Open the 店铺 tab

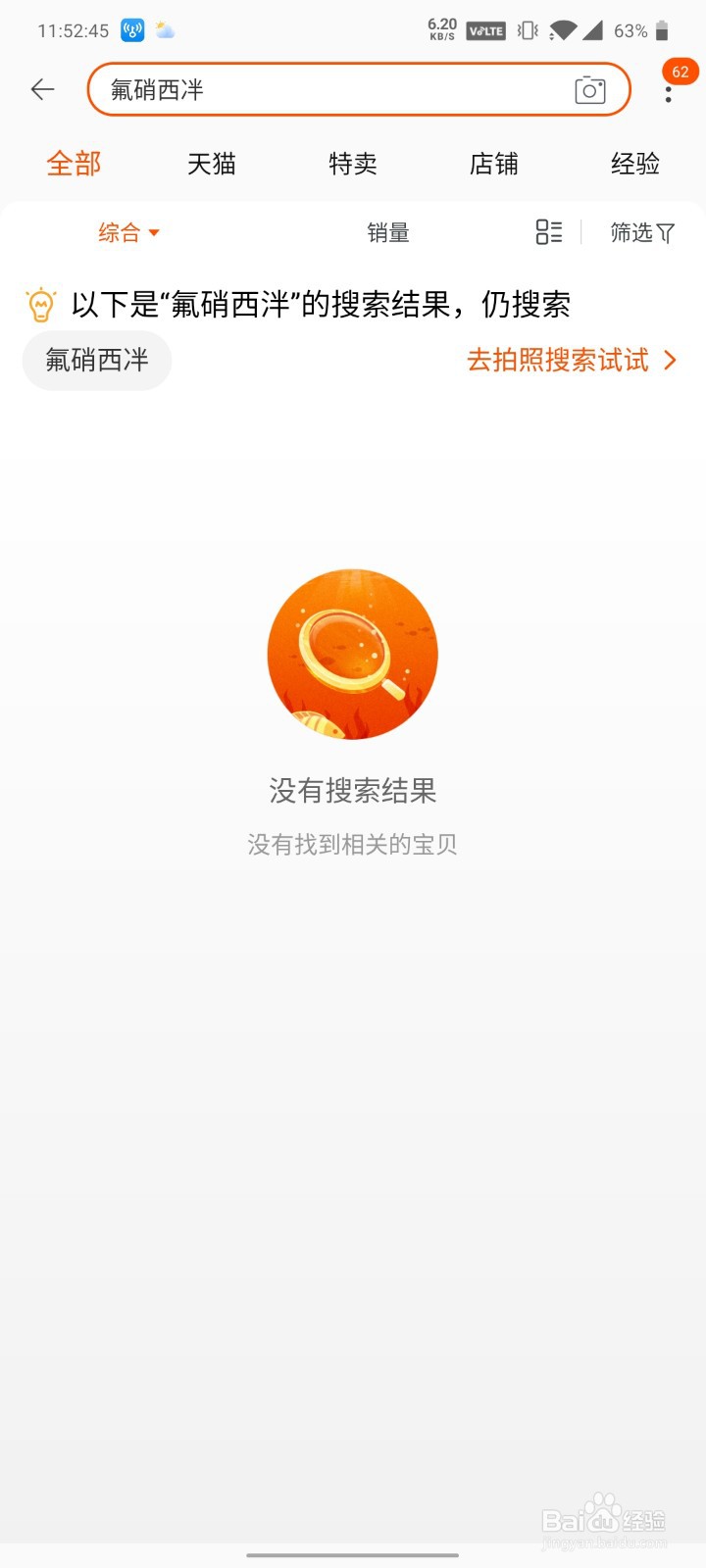pyautogui.click(x=493, y=164)
